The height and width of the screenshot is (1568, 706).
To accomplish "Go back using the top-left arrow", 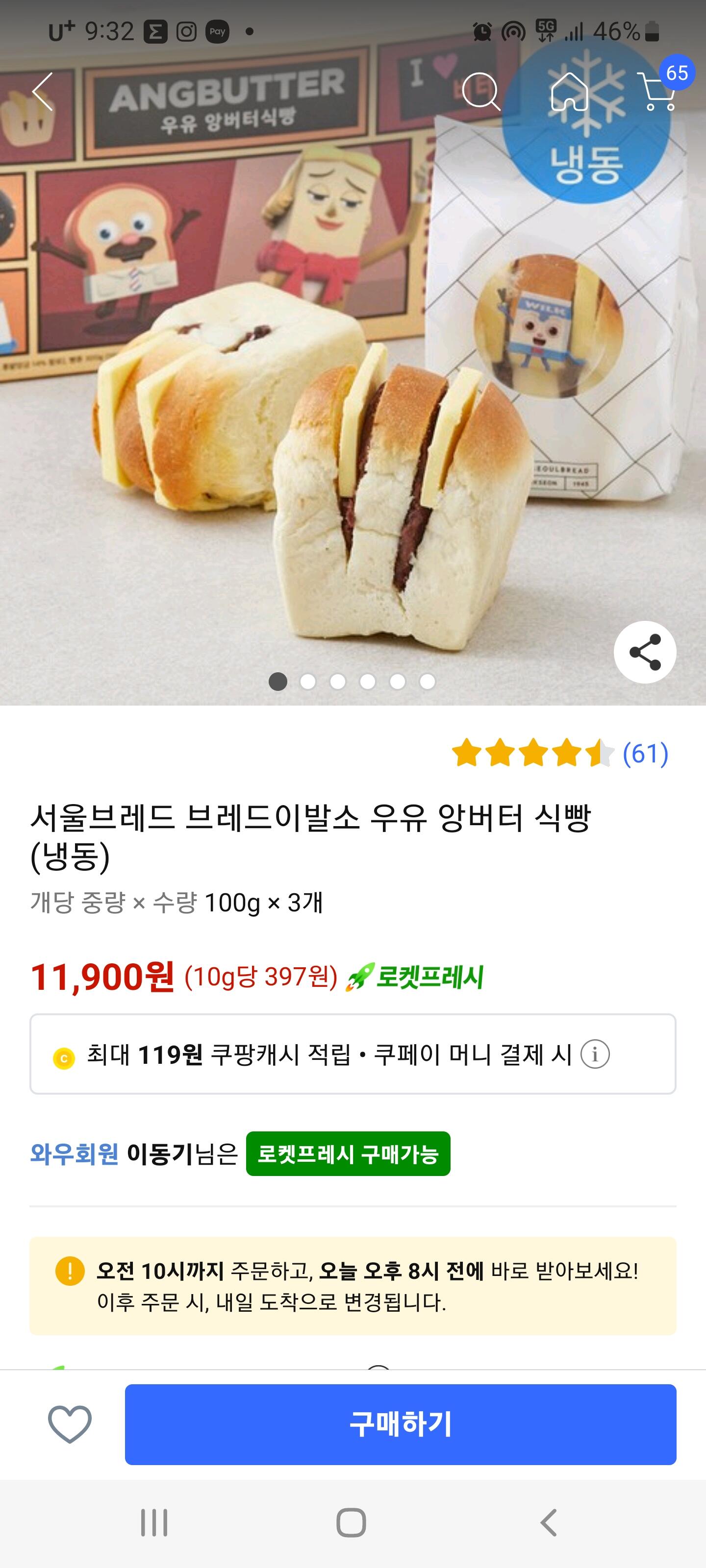I will click(x=43, y=92).
